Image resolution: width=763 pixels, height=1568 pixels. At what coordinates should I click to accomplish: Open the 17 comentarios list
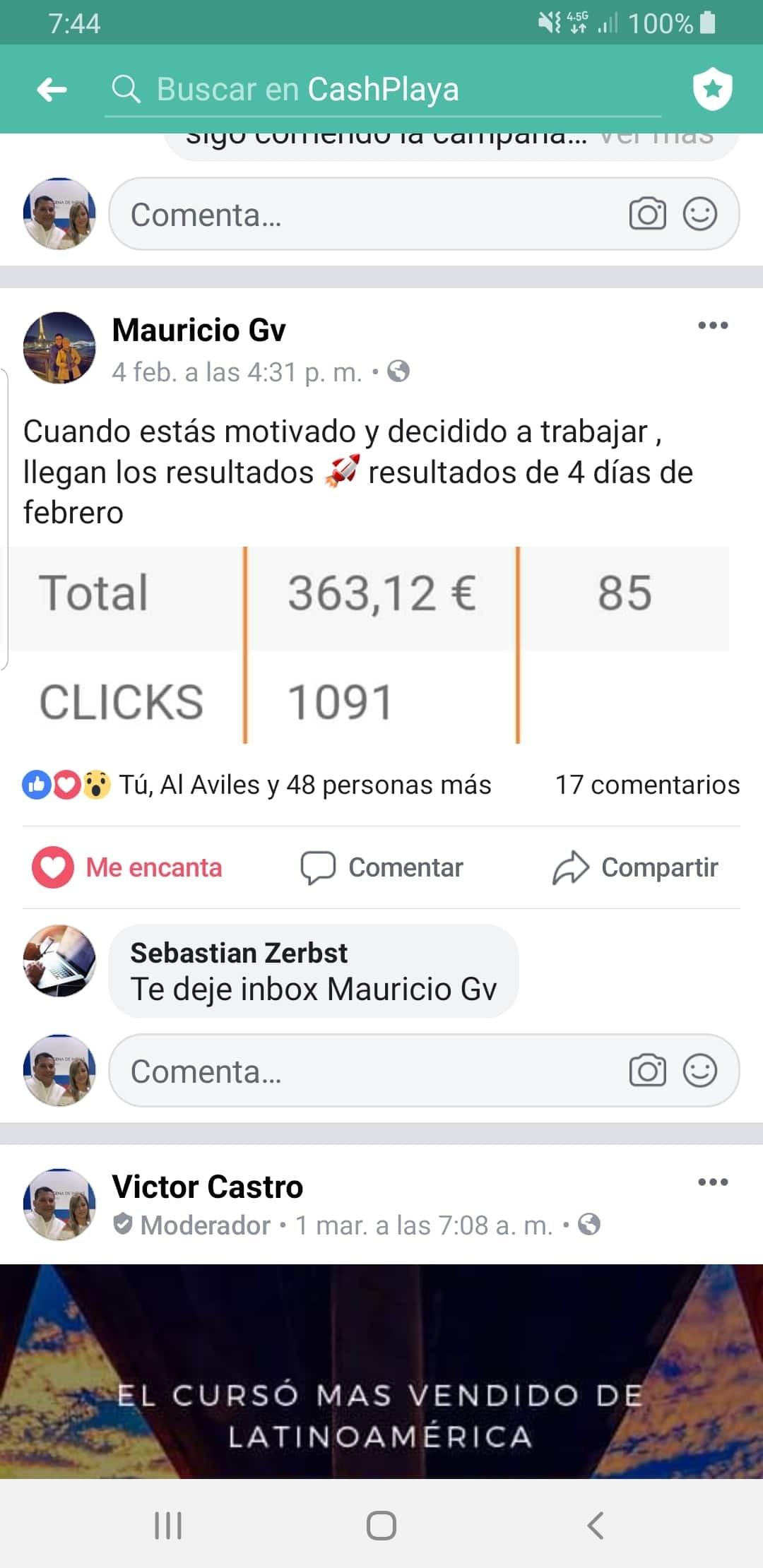point(647,785)
